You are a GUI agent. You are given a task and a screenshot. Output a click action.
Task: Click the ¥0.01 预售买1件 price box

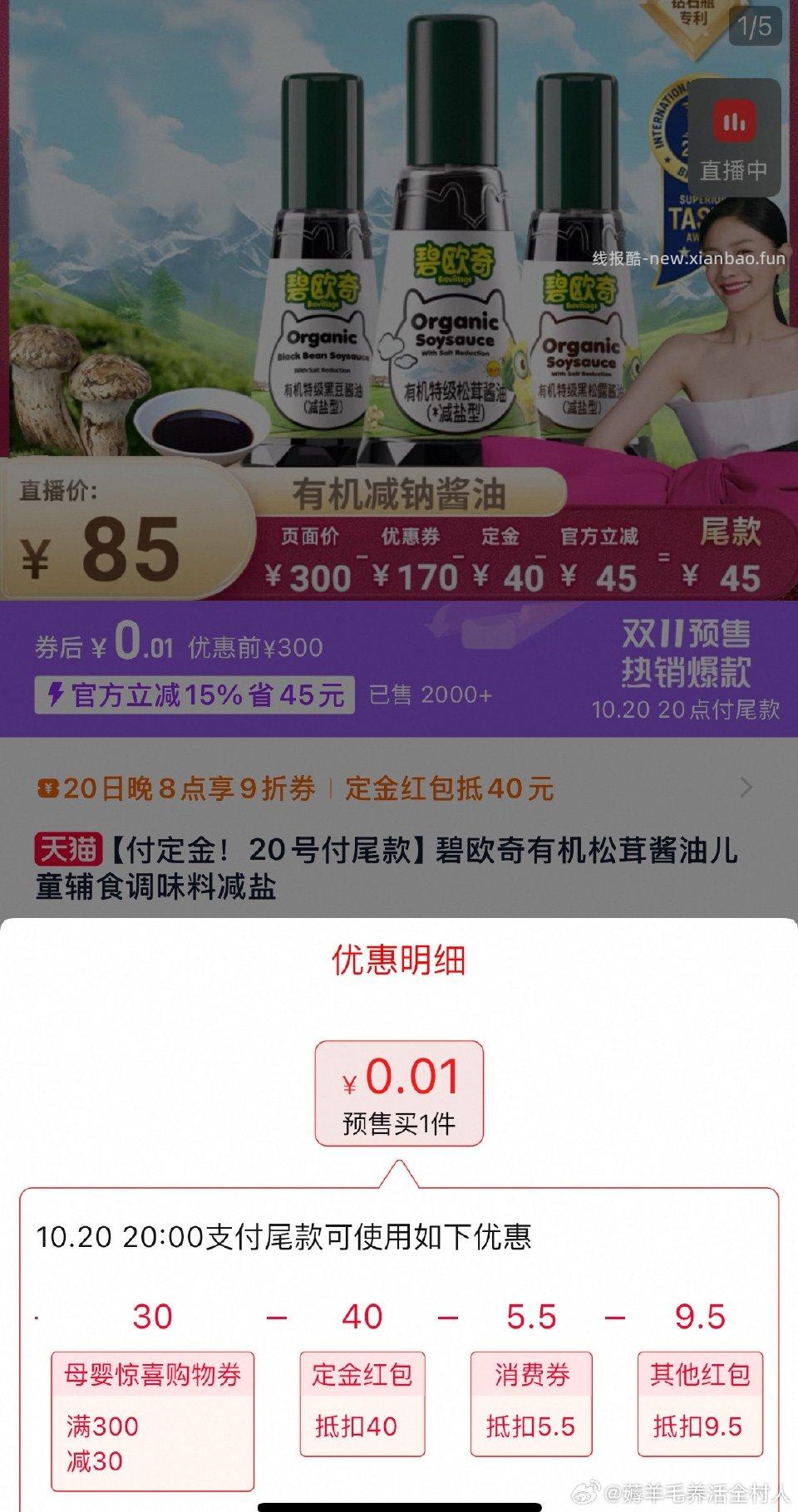(x=399, y=1092)
